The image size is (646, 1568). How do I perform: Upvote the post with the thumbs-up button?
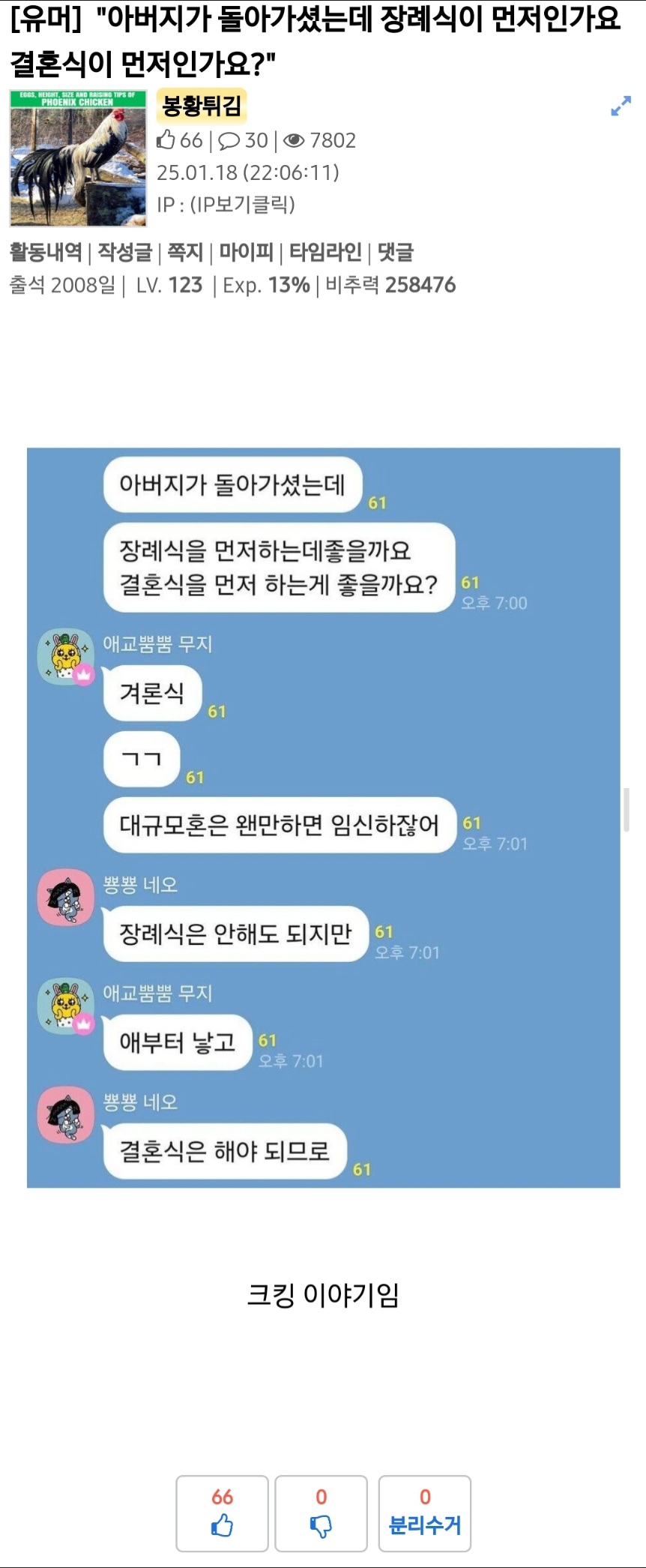pyautogui.click(x=222, y=1513)
